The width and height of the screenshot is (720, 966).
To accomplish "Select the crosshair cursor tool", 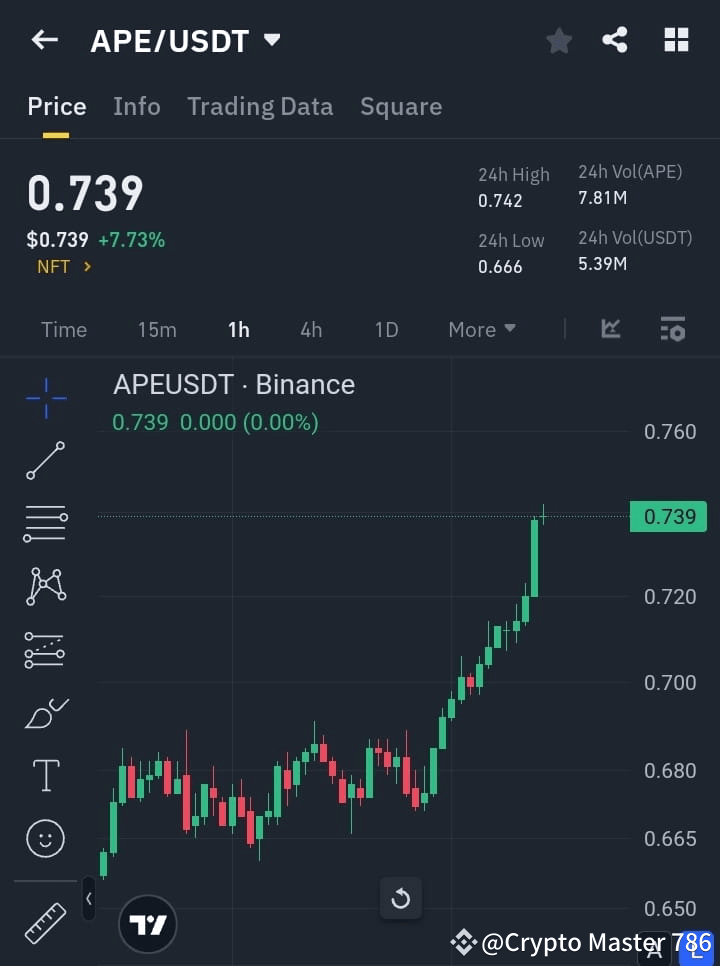I will 44,398.
